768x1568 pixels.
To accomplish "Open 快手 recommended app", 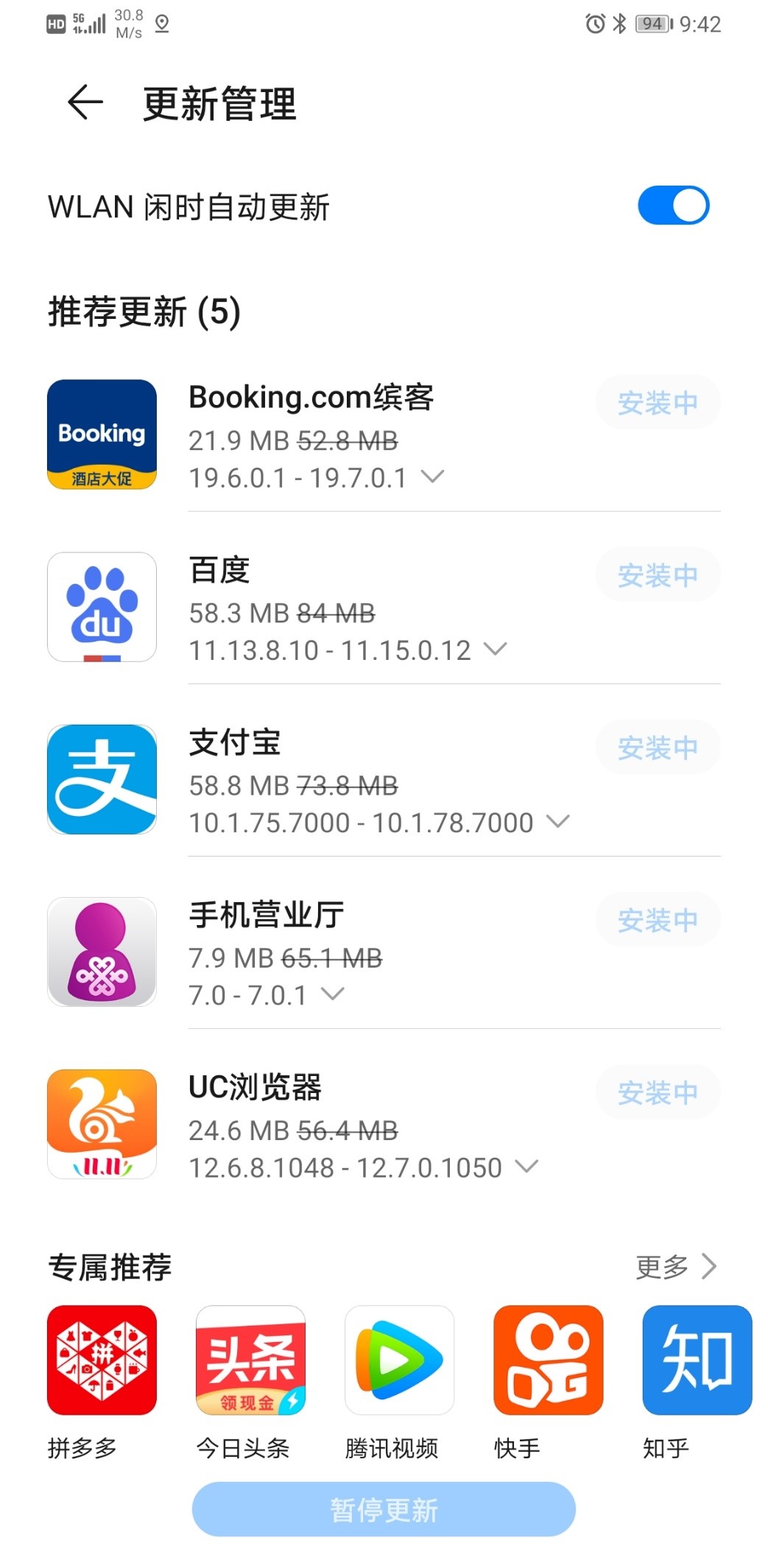I will 548,1360.
